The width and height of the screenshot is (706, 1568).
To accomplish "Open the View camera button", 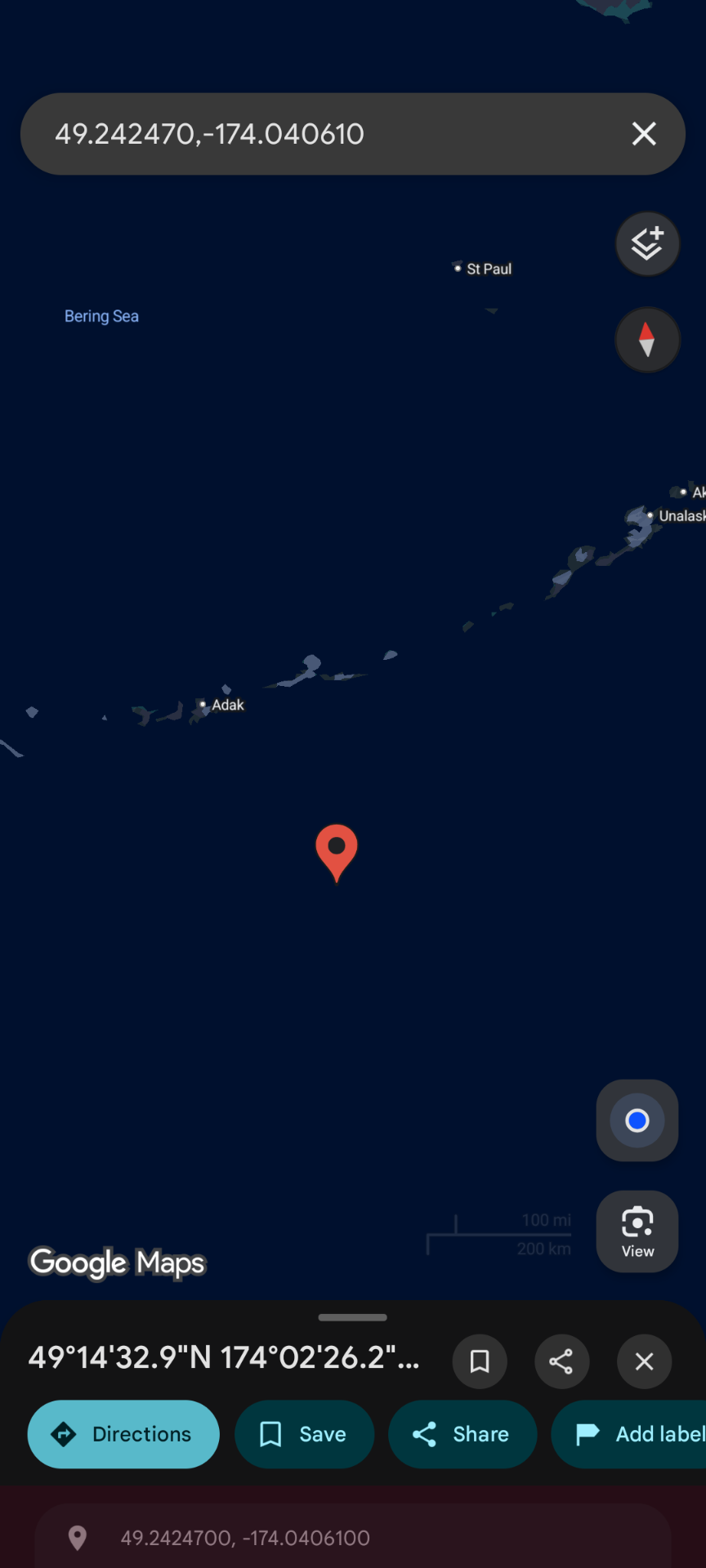I will 637,1232.
